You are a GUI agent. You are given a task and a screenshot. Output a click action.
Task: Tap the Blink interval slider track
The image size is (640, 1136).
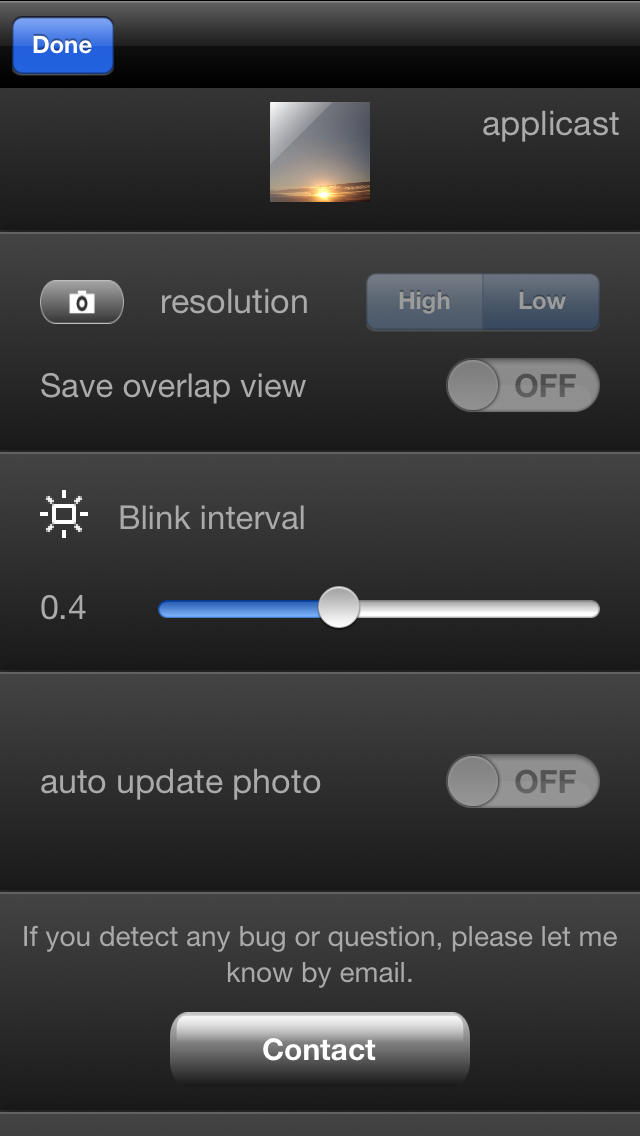pos(378,609)
